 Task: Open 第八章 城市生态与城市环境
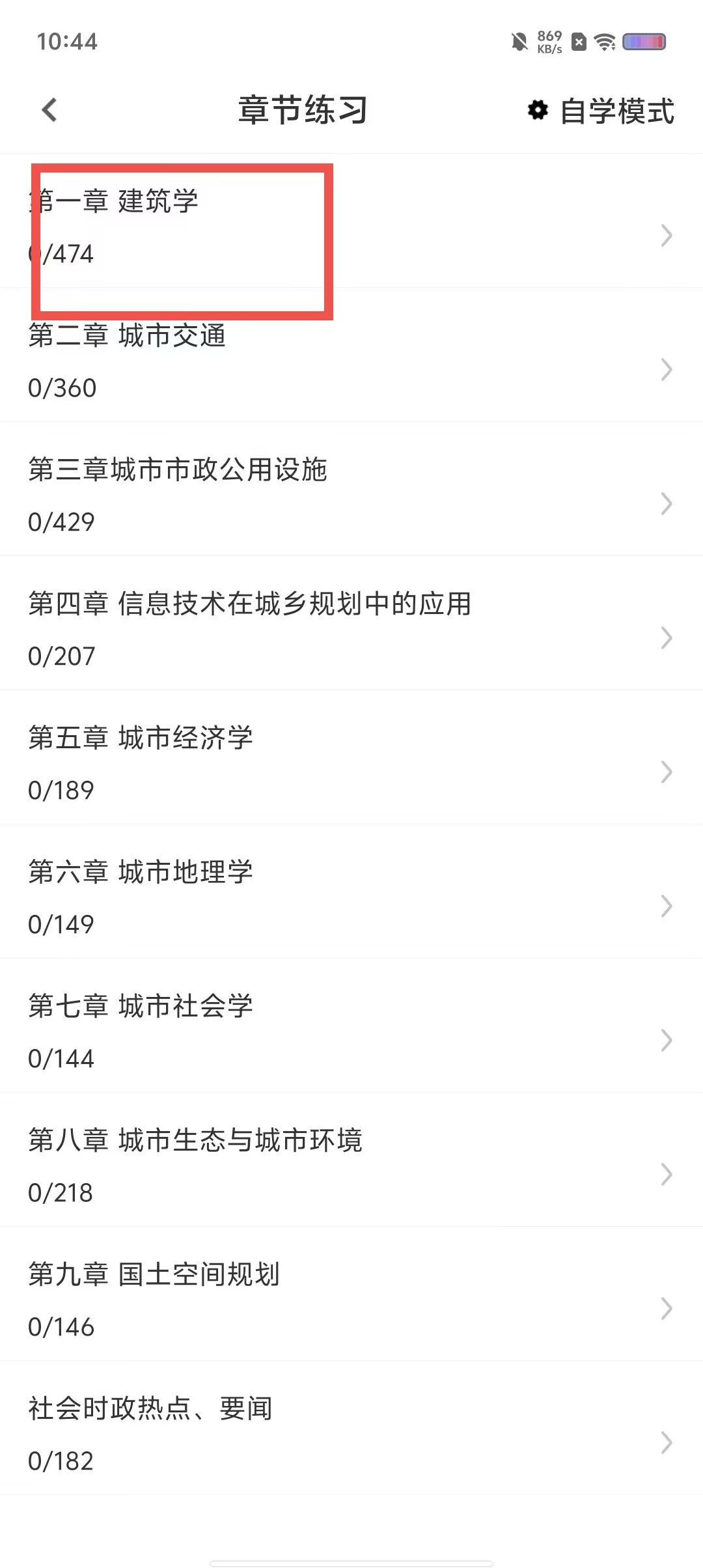tap(351, 1160)
